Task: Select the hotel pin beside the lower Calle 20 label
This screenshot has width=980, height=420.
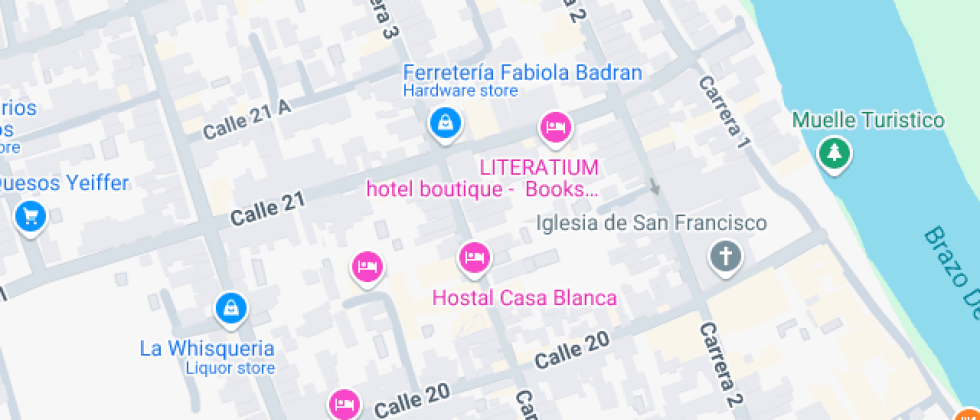Action: coord(344,404)
